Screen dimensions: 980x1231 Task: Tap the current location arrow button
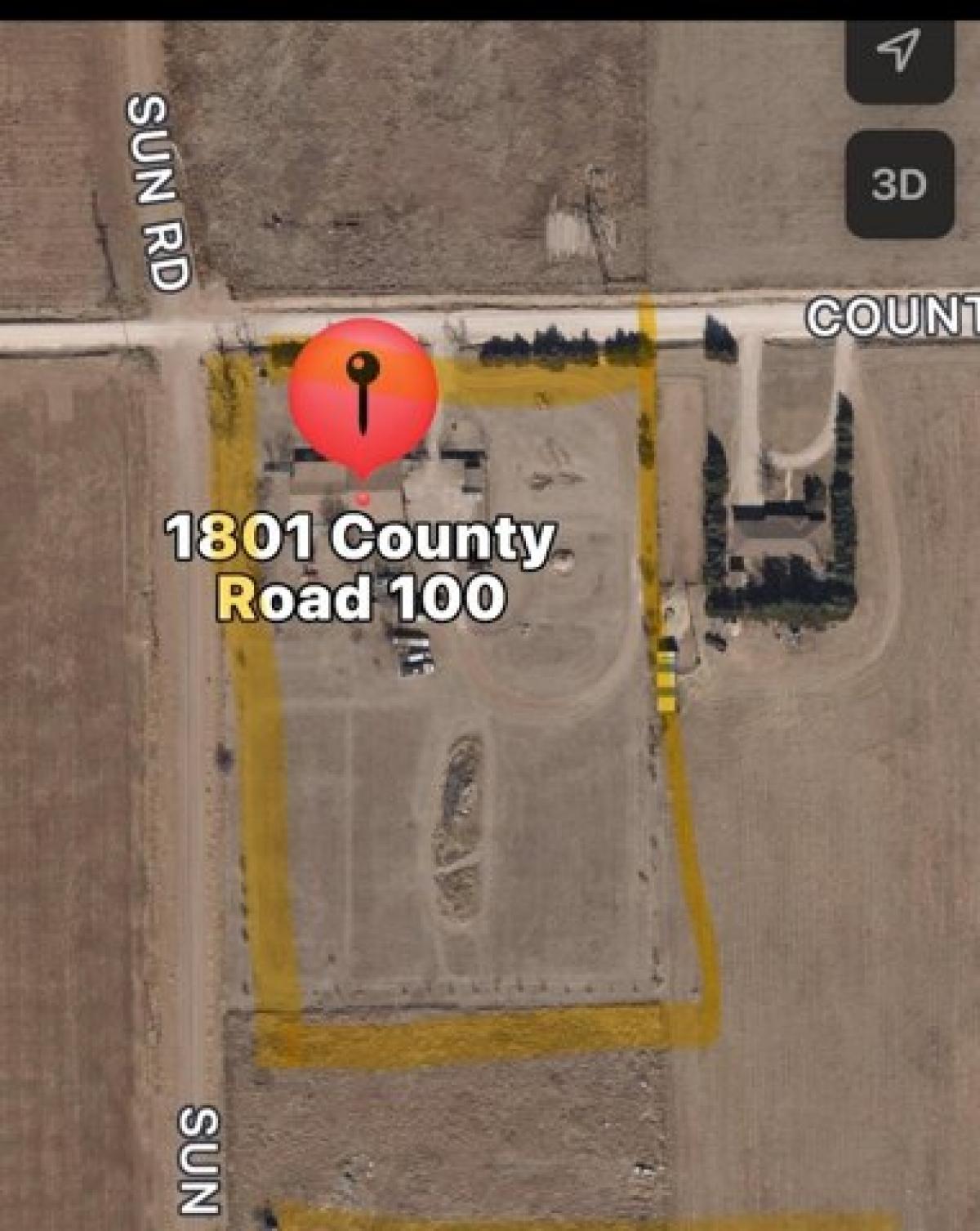(899, 54)
